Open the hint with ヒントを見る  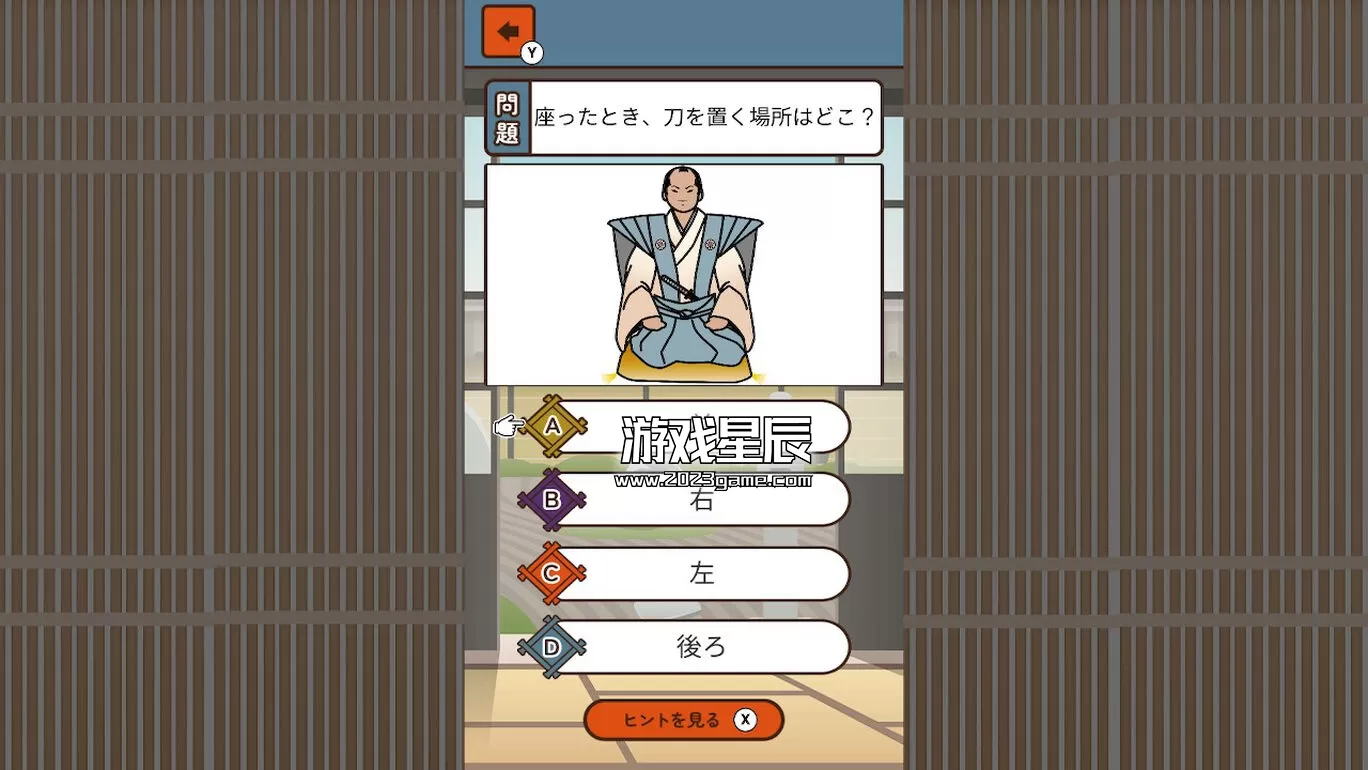(683, 720)
